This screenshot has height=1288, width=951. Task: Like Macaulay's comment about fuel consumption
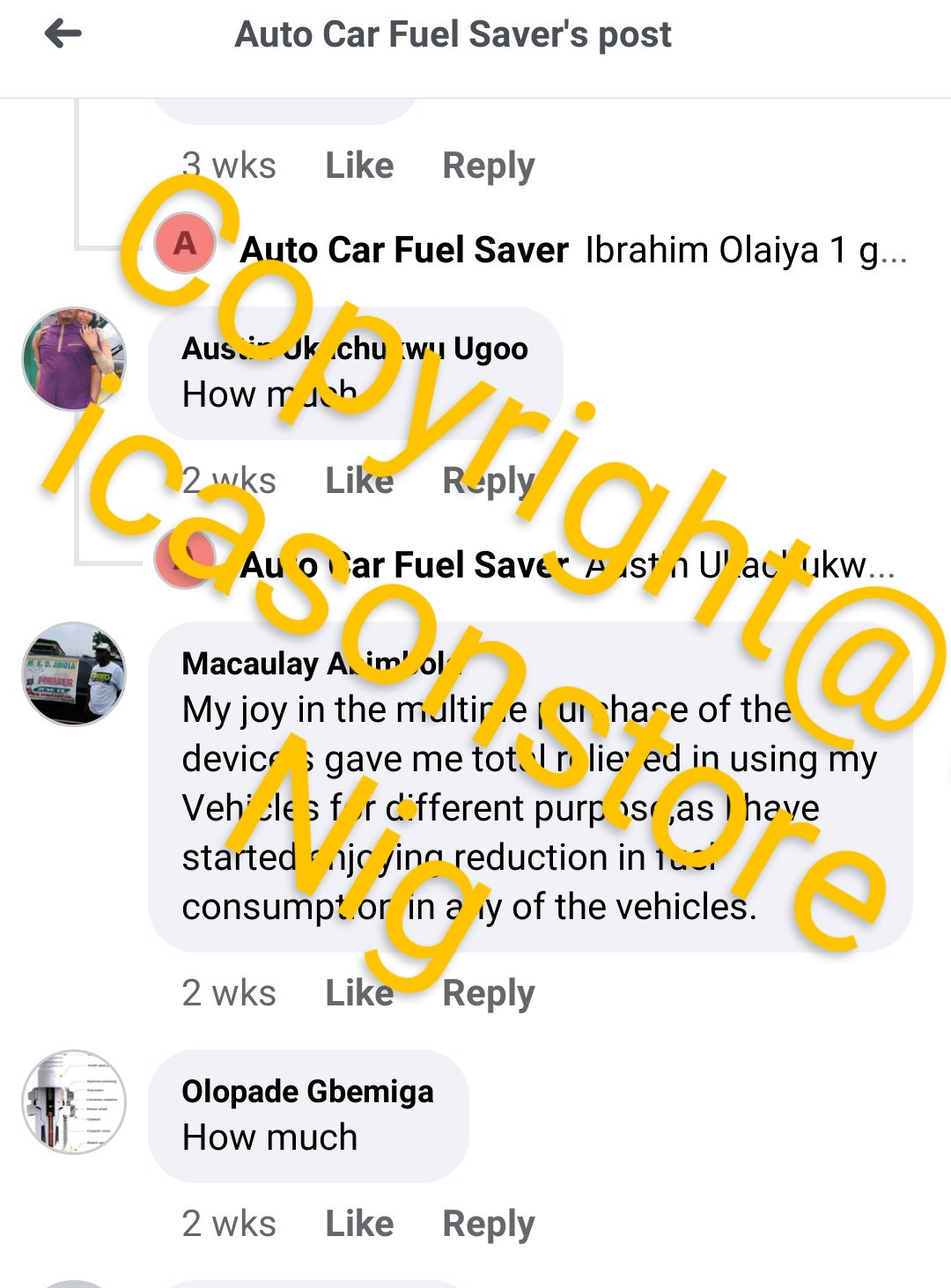(x=359, y=993)
